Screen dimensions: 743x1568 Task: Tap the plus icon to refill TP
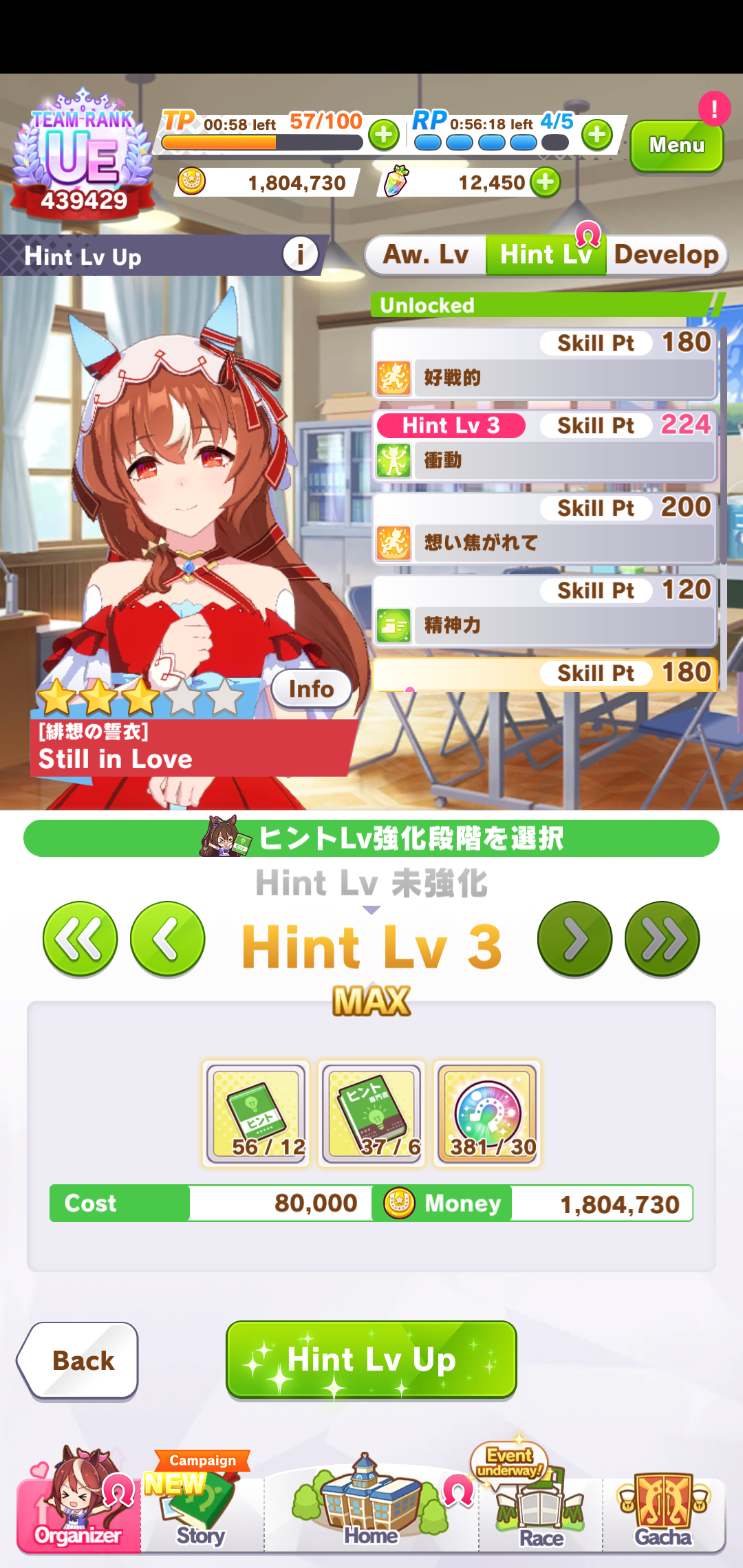[x=384, y=135]
